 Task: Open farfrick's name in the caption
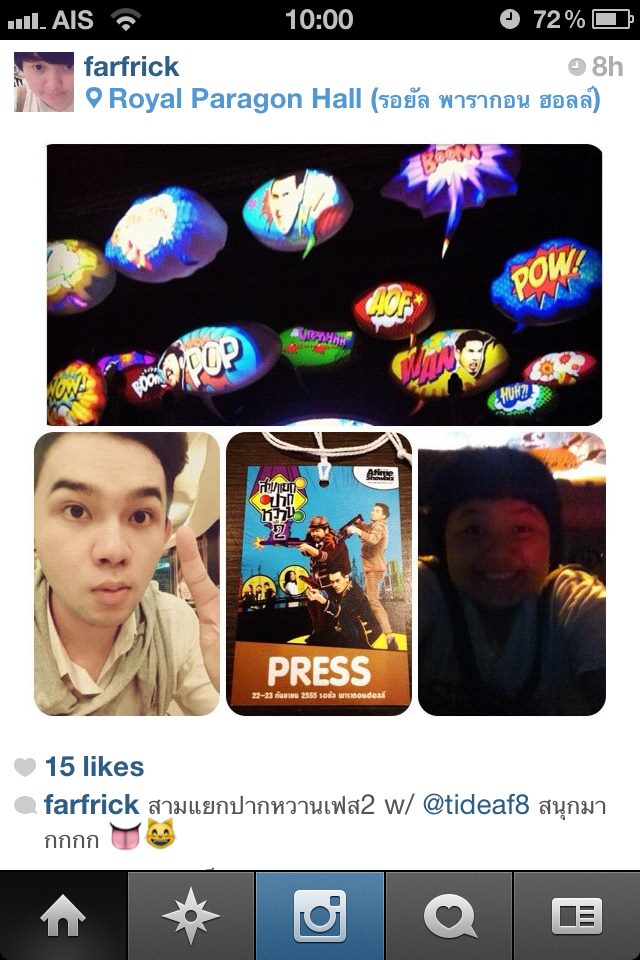(91, 805)
